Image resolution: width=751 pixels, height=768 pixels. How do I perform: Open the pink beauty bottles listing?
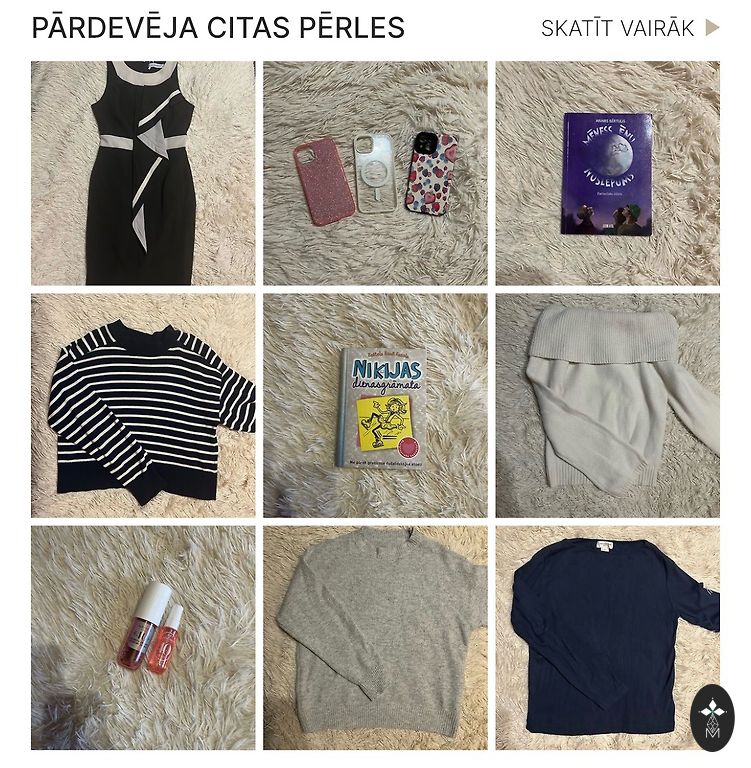coord(143,637)
